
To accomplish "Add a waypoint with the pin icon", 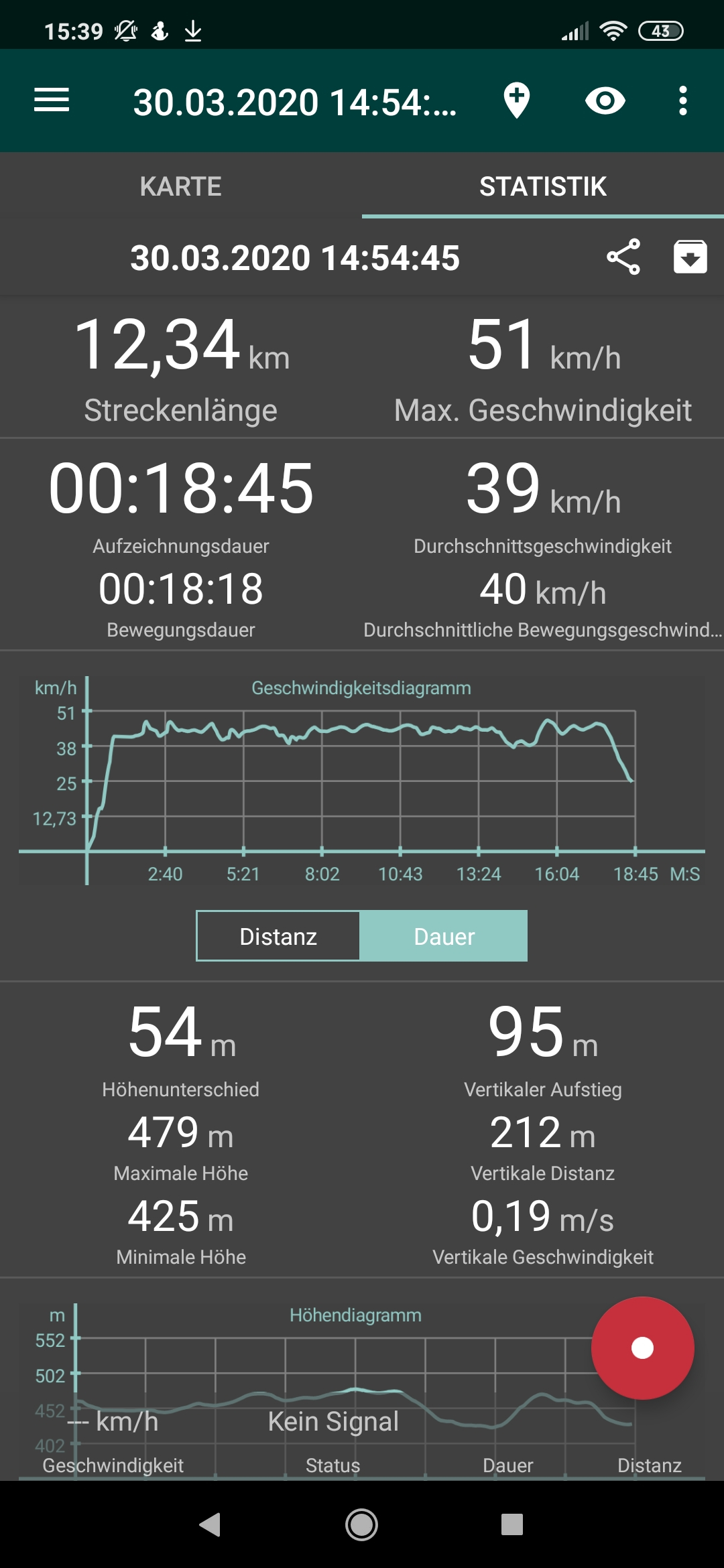I will point(517,101).
